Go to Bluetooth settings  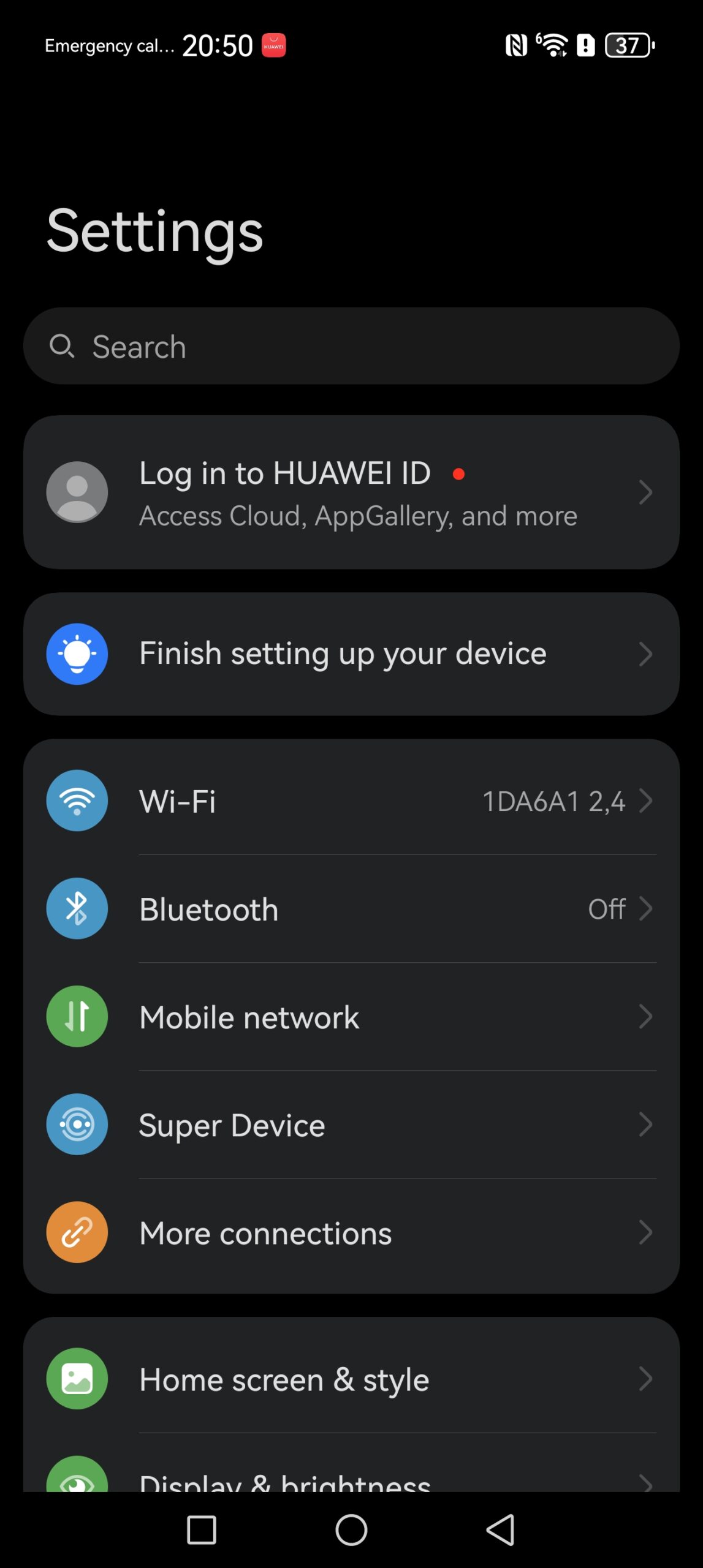[x=351, y=909]
